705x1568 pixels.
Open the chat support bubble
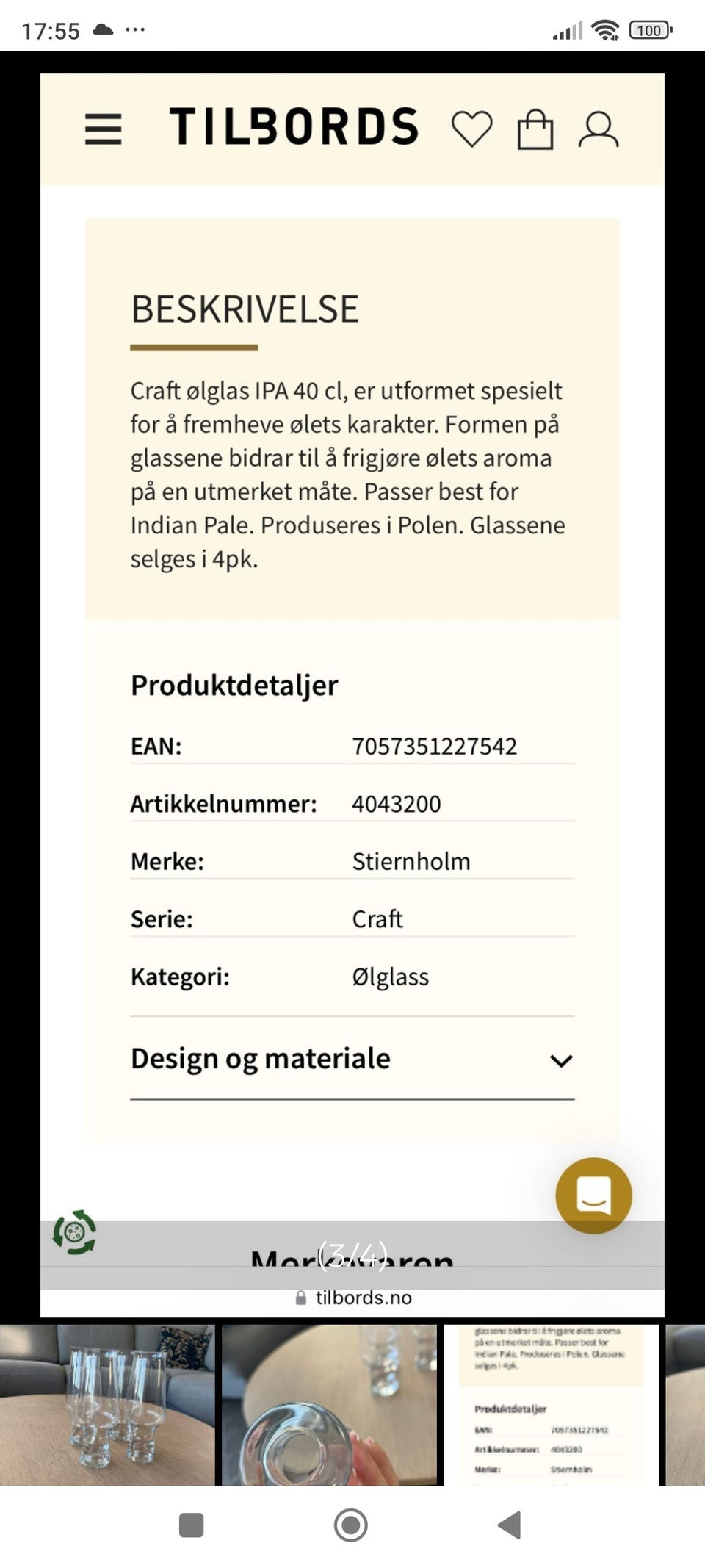[x=593, y=1195]
